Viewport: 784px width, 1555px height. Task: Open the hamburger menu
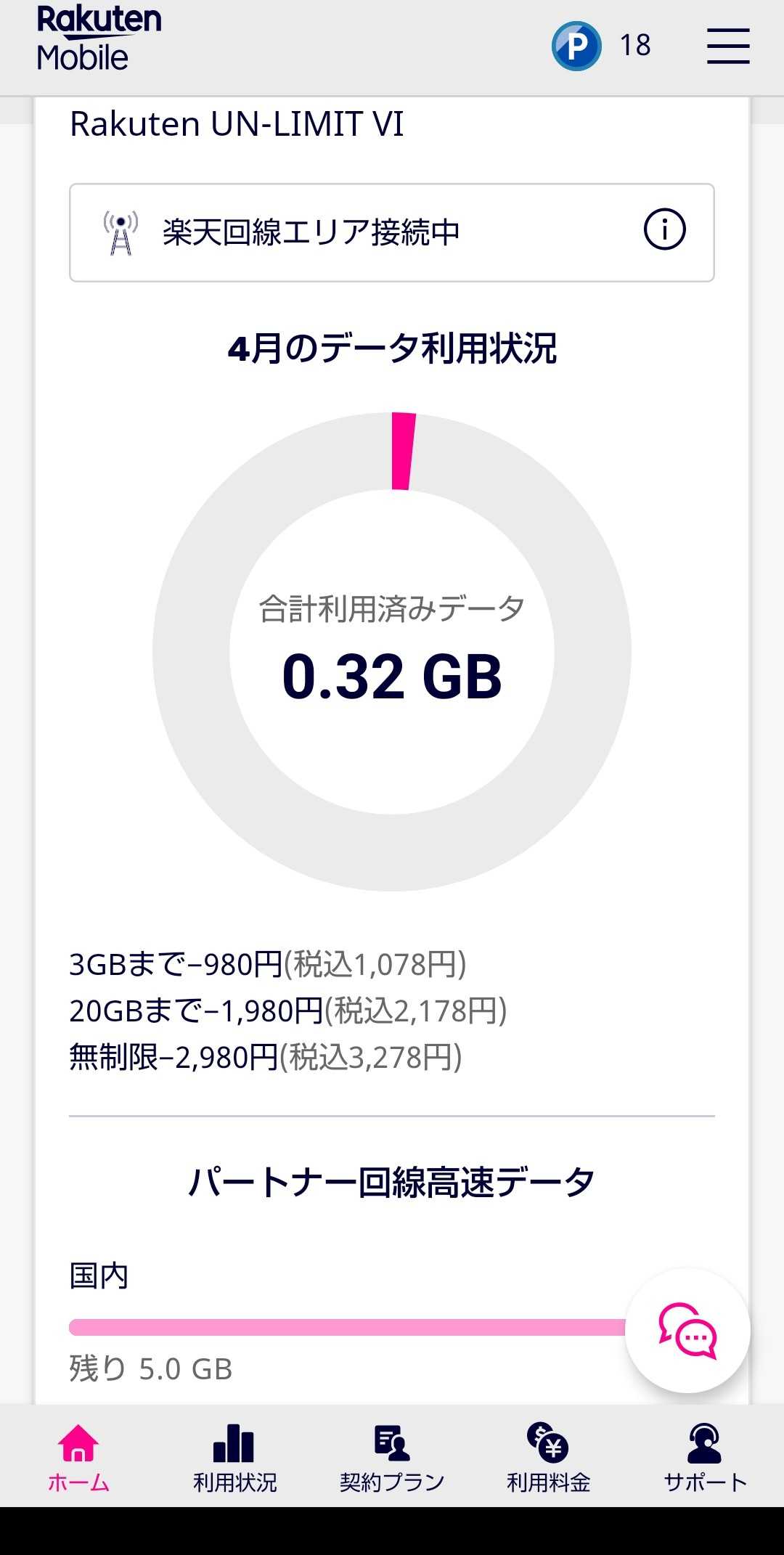point(728,46)
